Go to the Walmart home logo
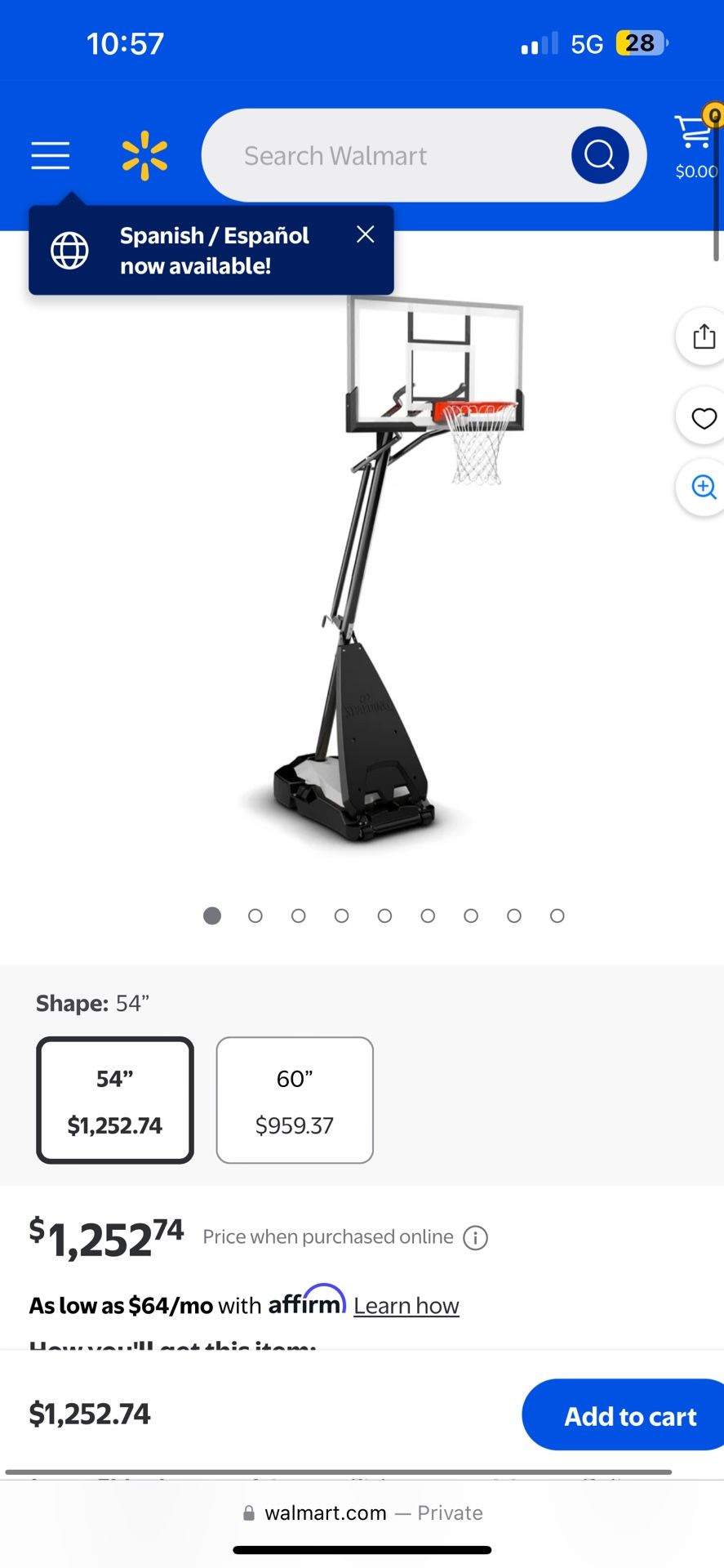Viewport: 724px width, 1568px height. pos(144,155)
